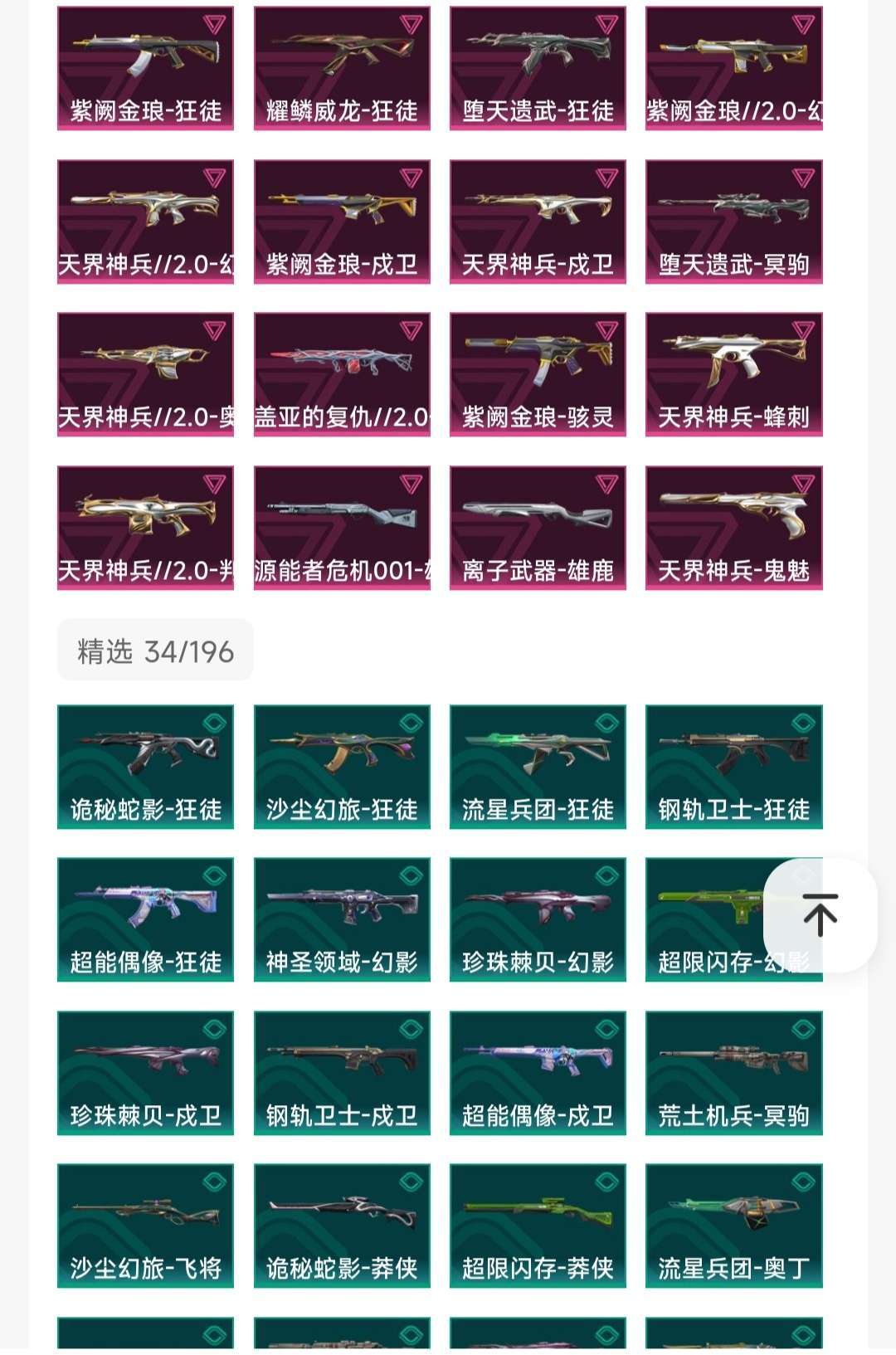Select the 紫阙金琅-骇灵 skin

538,374
